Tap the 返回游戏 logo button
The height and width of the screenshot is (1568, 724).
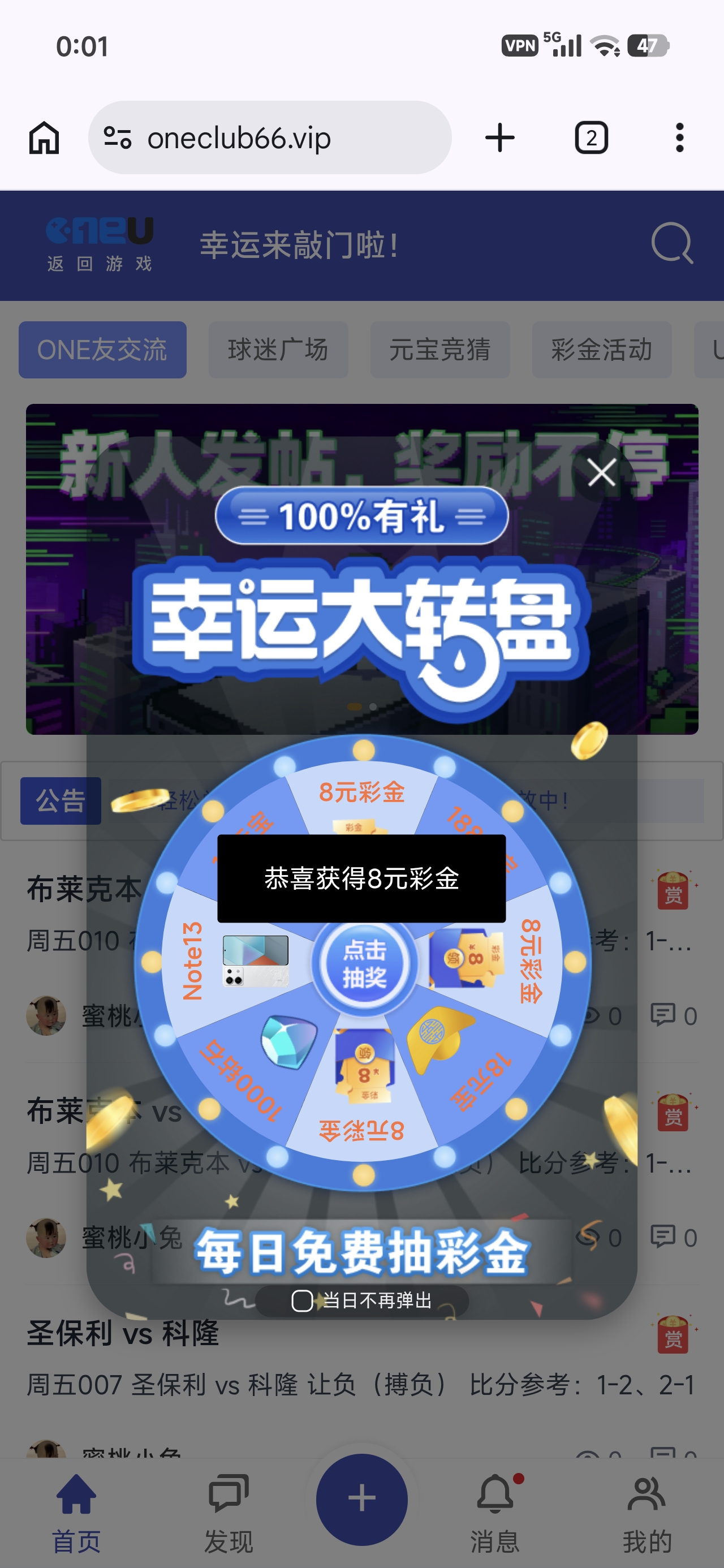click(x=100, y=245)
